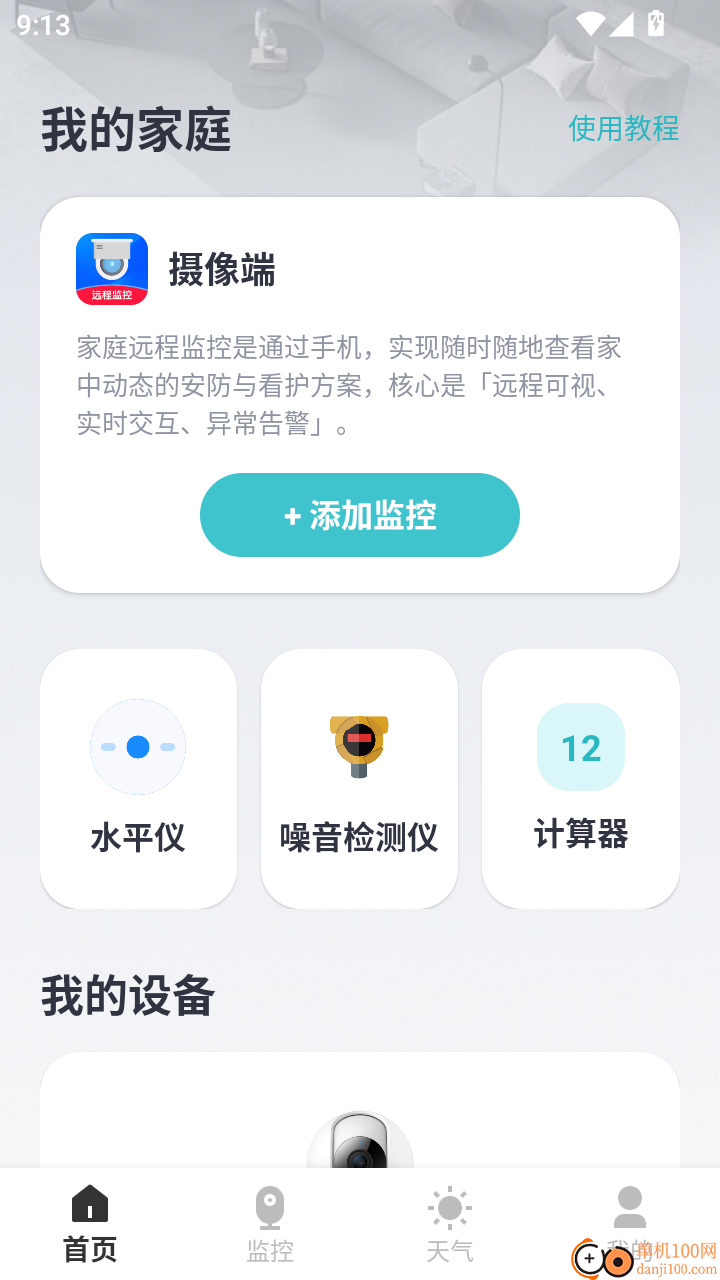Launch the 计算器 calculator icon
Image resolution: width=720 pixels, height=1280 pixels.
click(x=581, y=747)
